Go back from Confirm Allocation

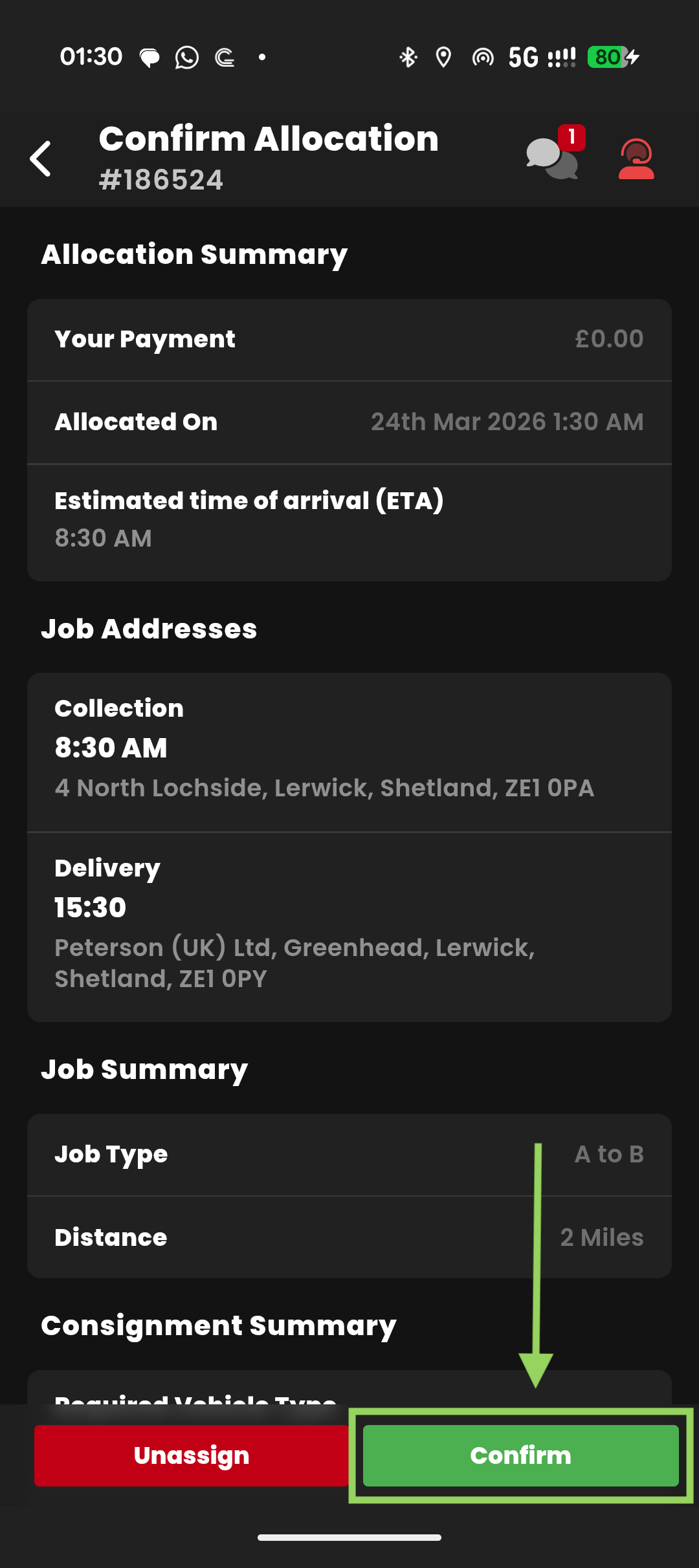click(41, 158)
